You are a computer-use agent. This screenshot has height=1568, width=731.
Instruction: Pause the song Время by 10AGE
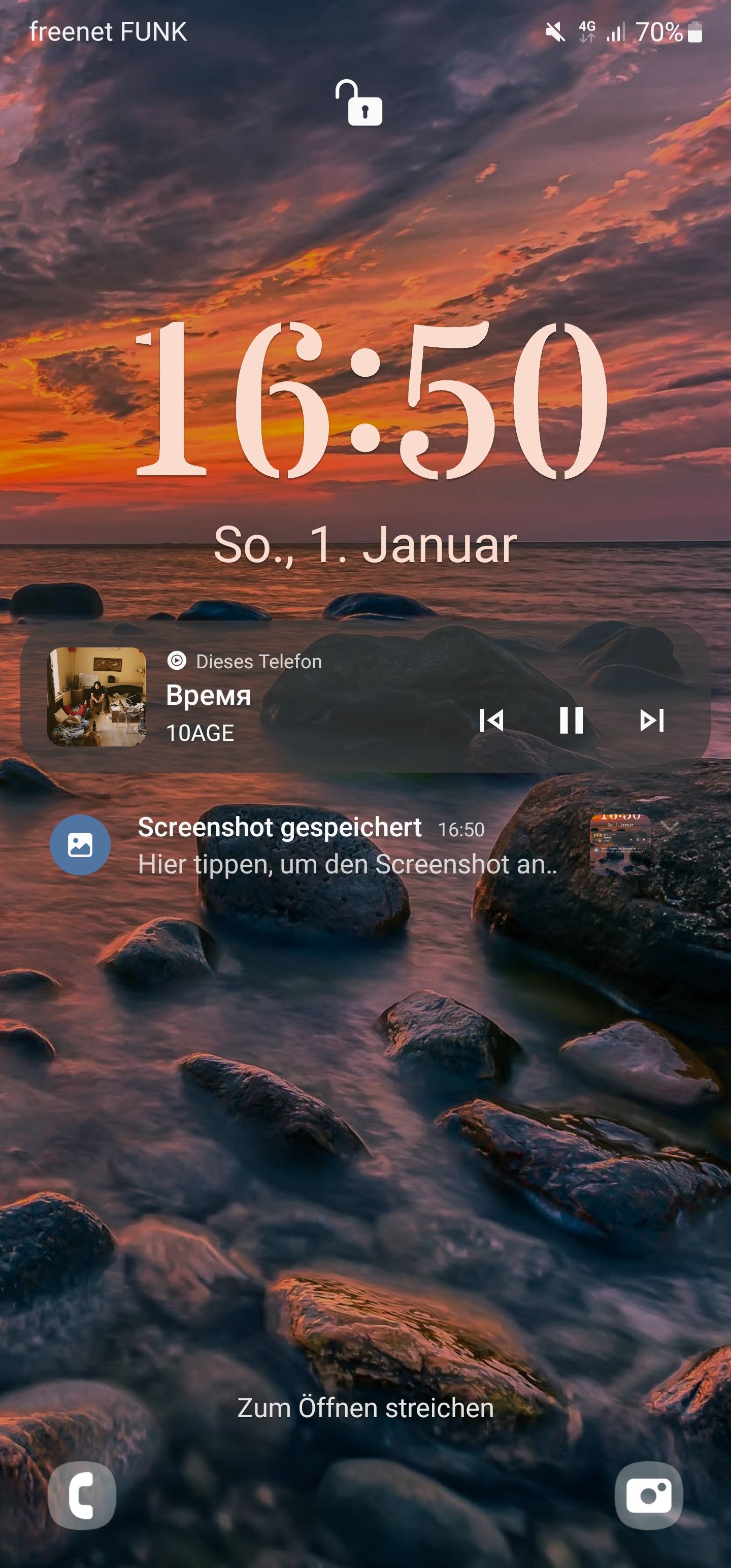572,720
